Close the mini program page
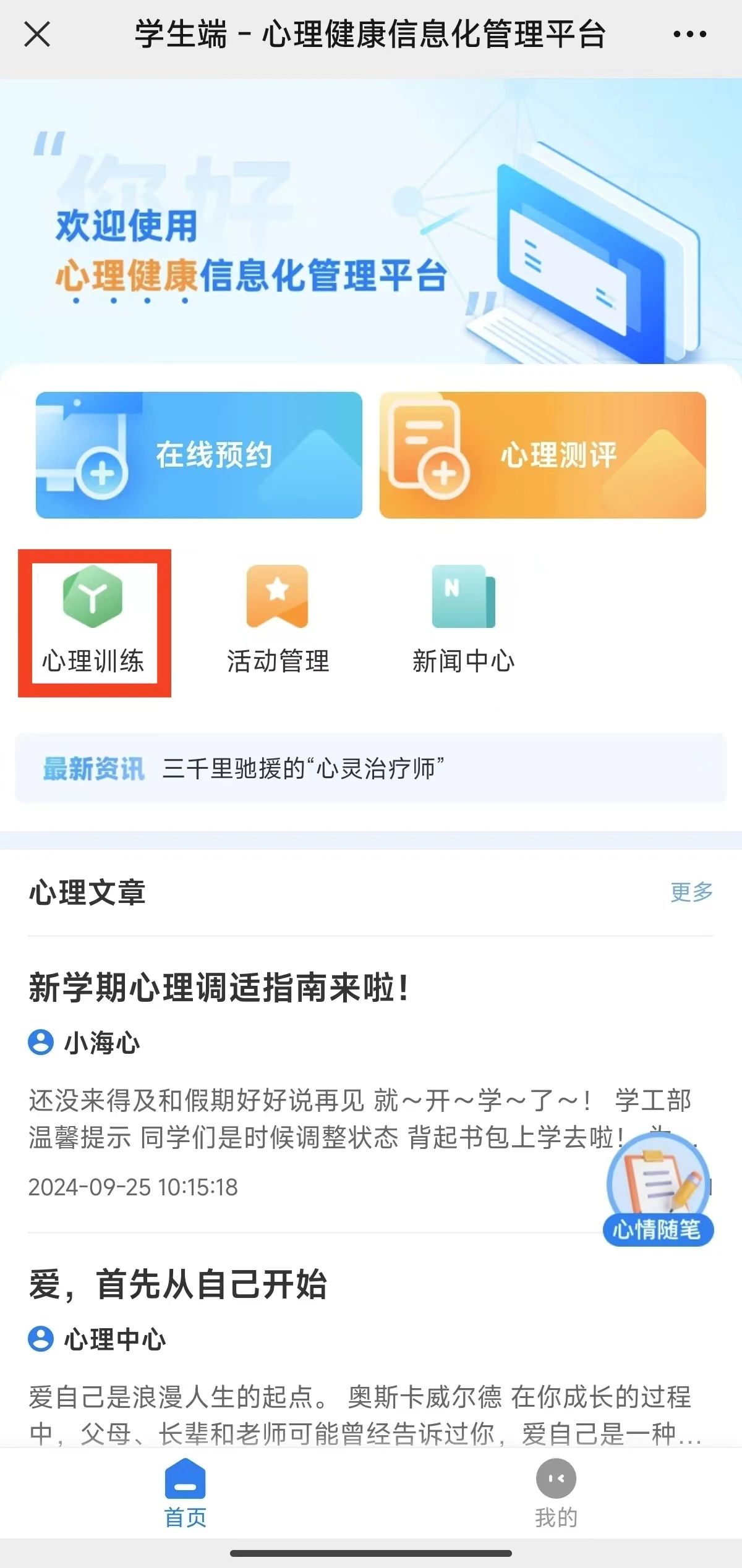This screenshot has width=742, height=1568. tap(37, 35)
